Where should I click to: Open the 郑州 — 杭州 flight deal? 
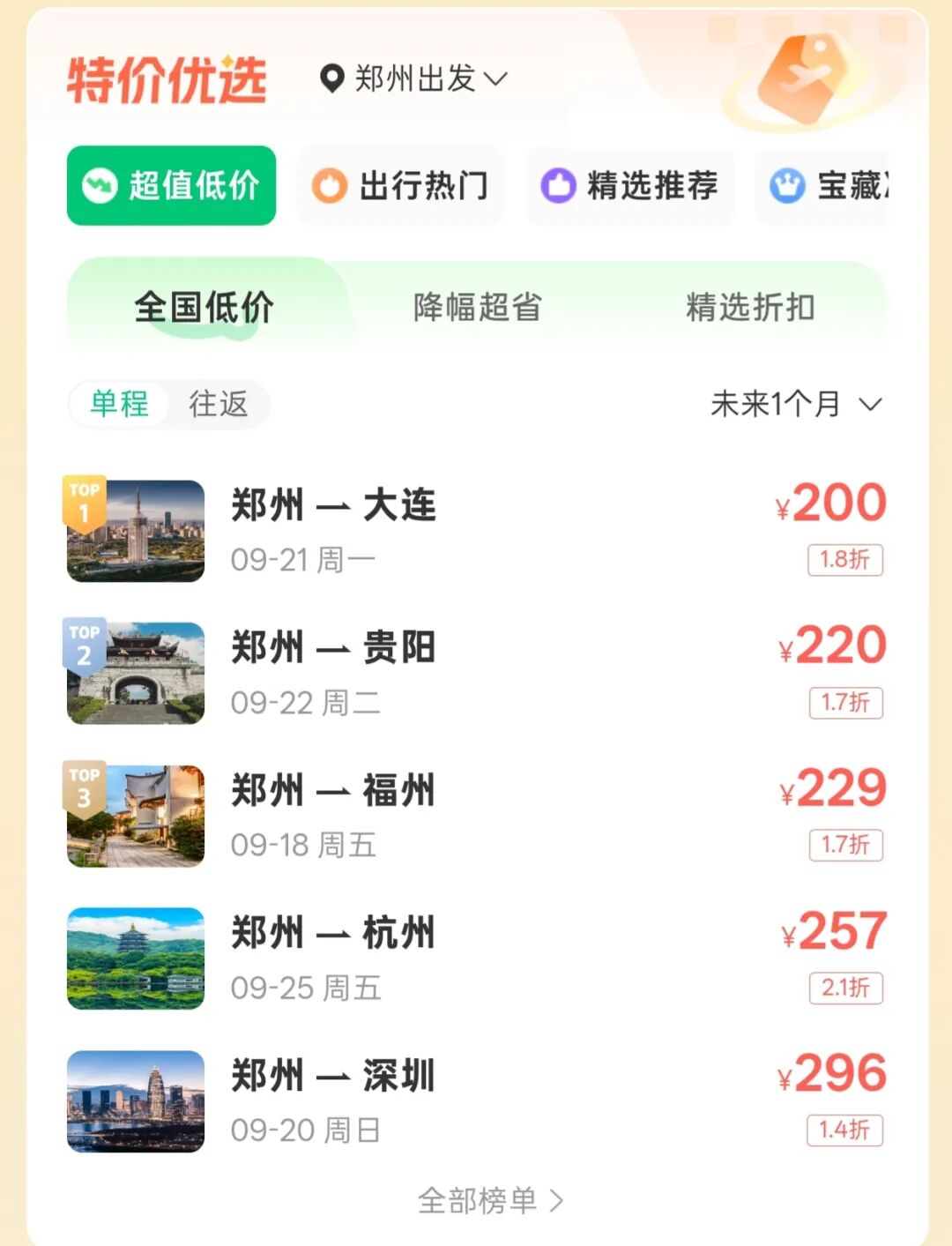click(x=476, y=959)
